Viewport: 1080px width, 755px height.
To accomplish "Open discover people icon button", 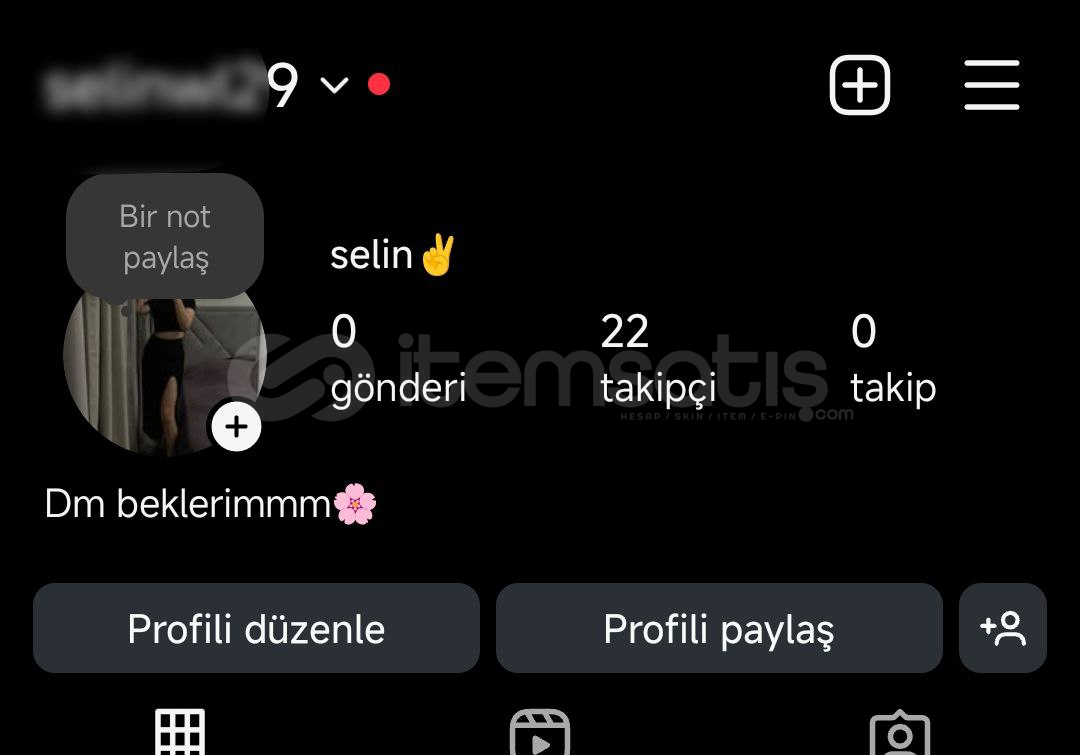I will pyautogui.click(x=1002, y=629).
